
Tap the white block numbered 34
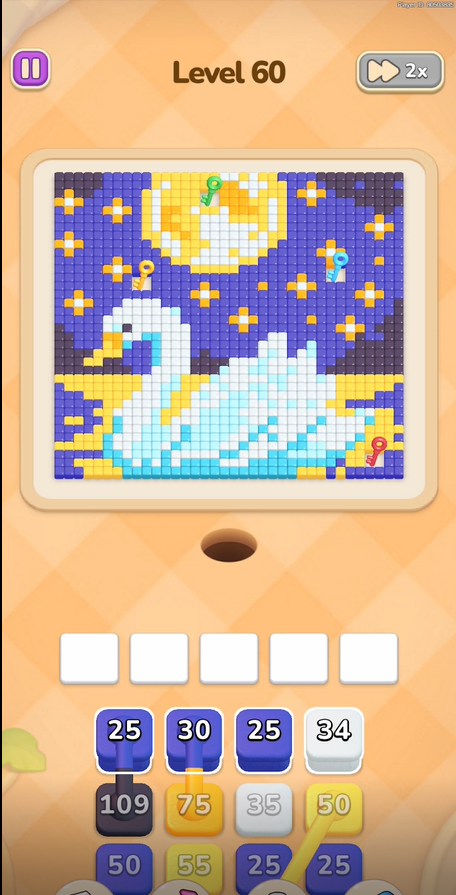[x=334, y=740]
